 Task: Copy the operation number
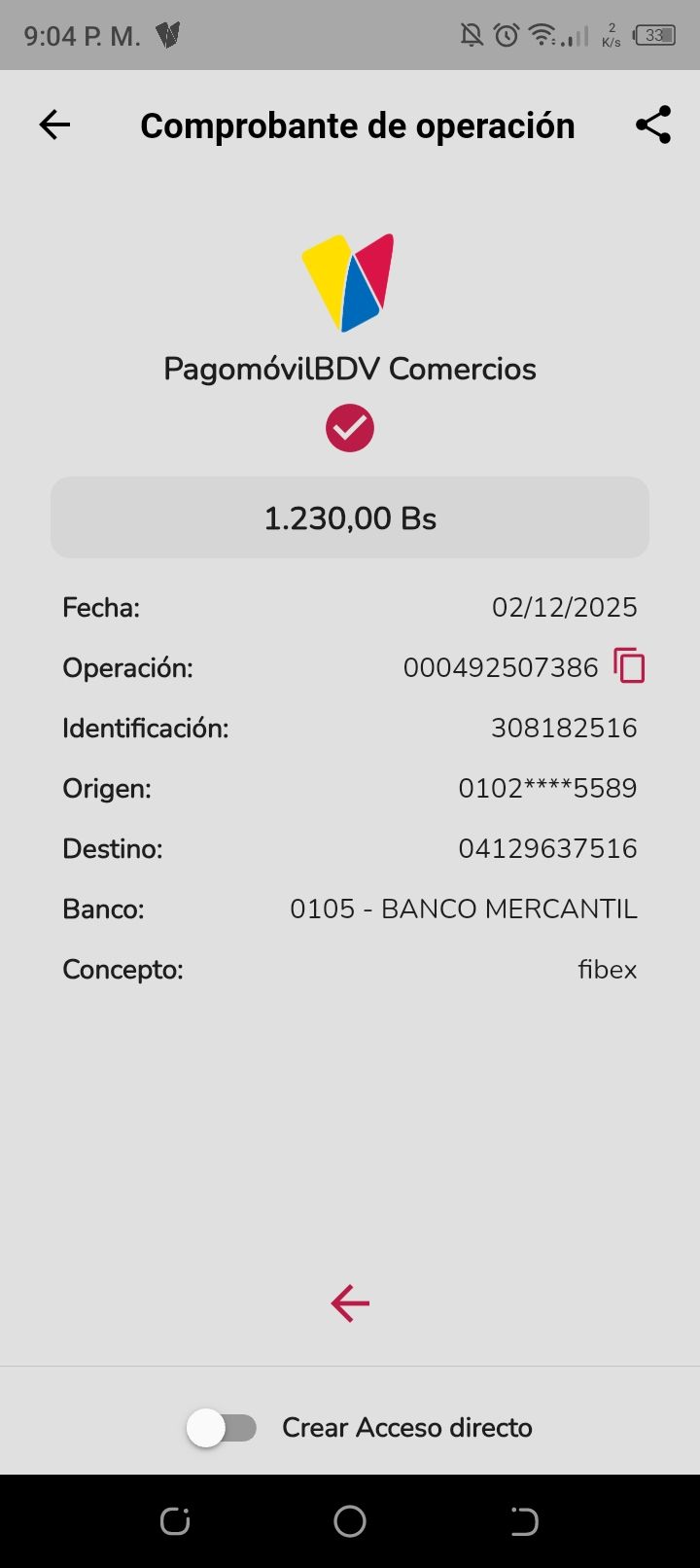tap(629, 666)
